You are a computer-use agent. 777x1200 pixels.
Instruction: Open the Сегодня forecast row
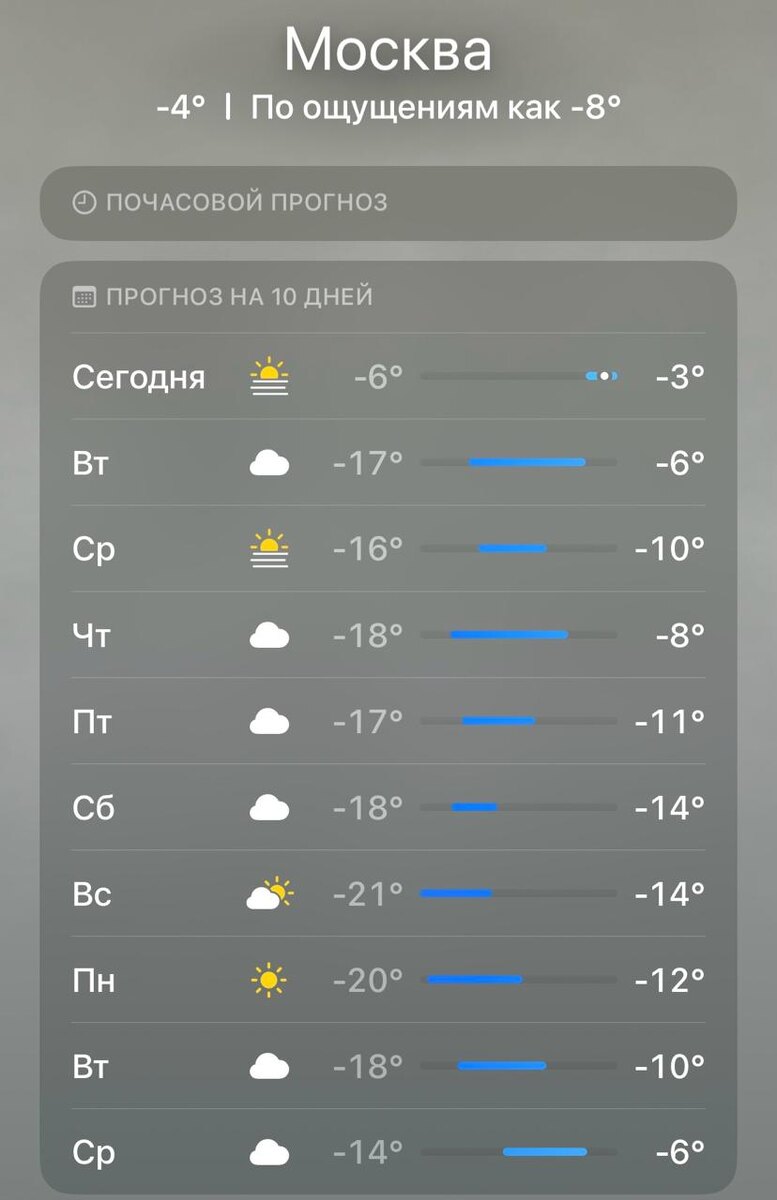(388, 376)
